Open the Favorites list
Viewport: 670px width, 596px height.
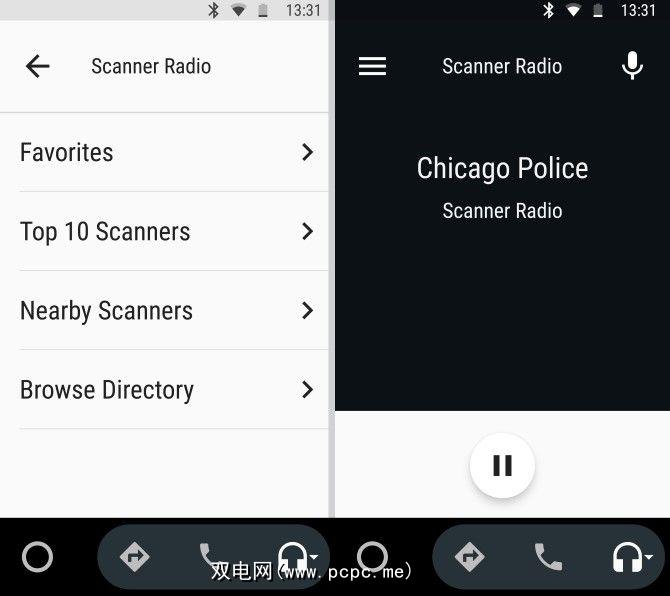click(165, 152)
